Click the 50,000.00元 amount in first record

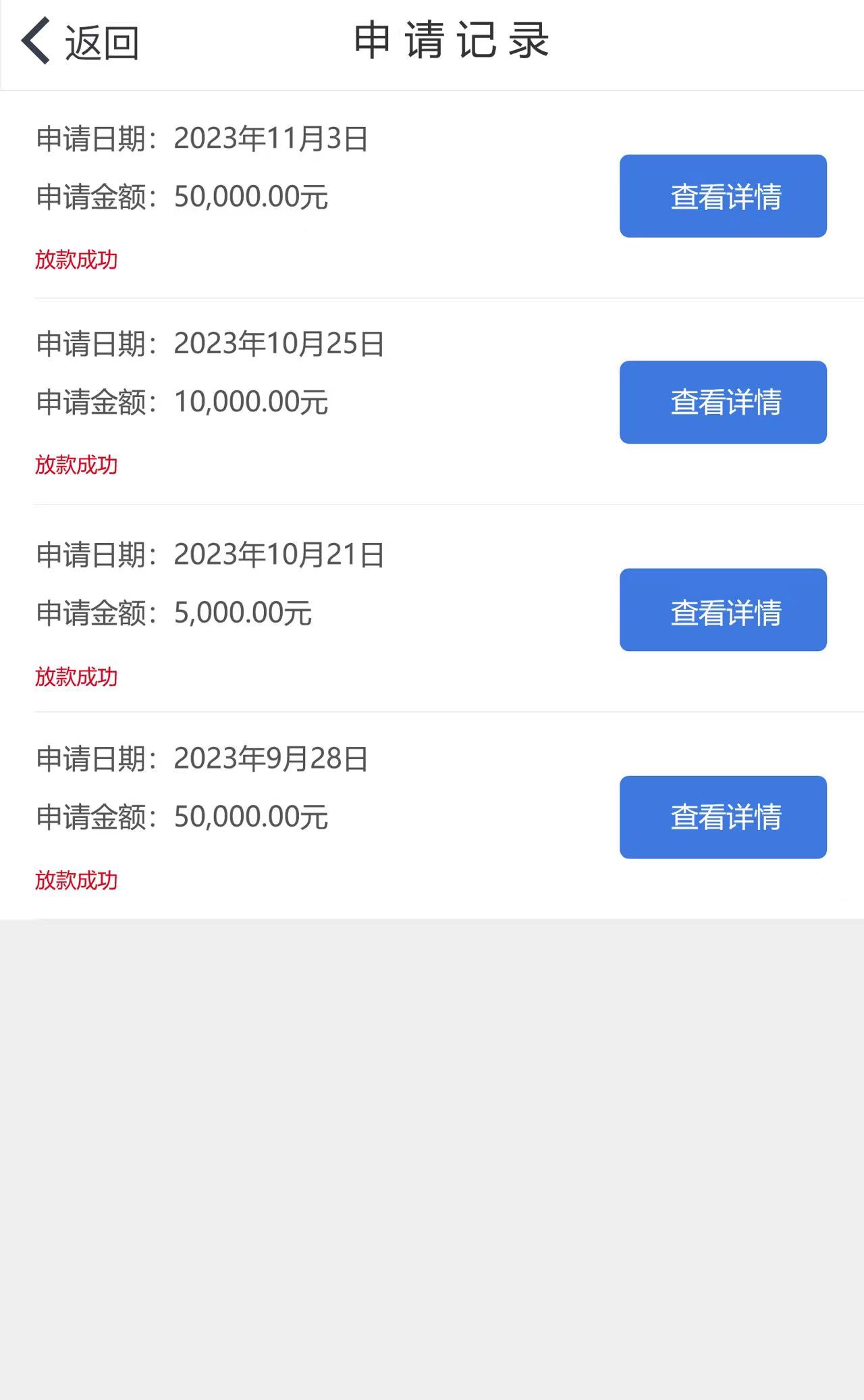tap(250, 197)
